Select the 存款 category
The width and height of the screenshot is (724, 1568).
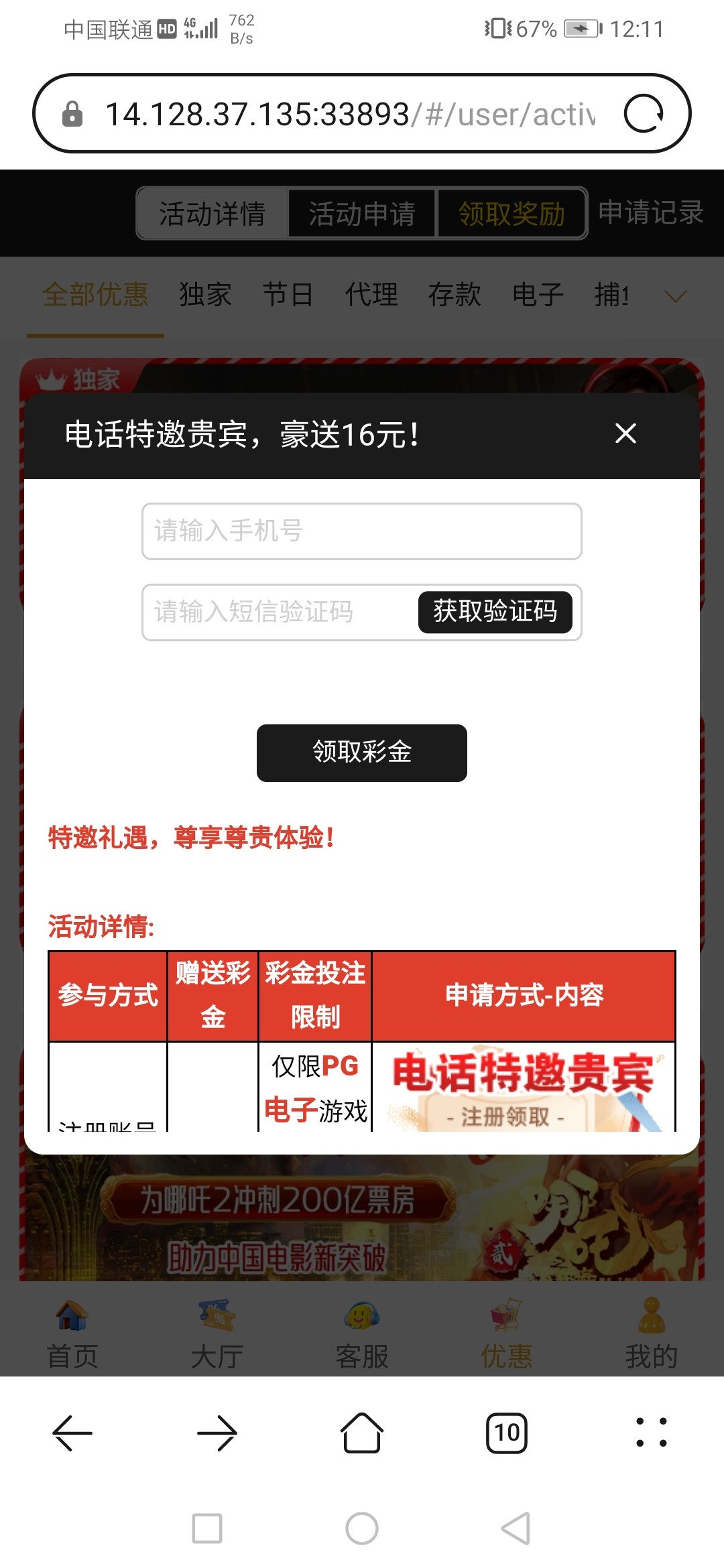coord(455,295)
